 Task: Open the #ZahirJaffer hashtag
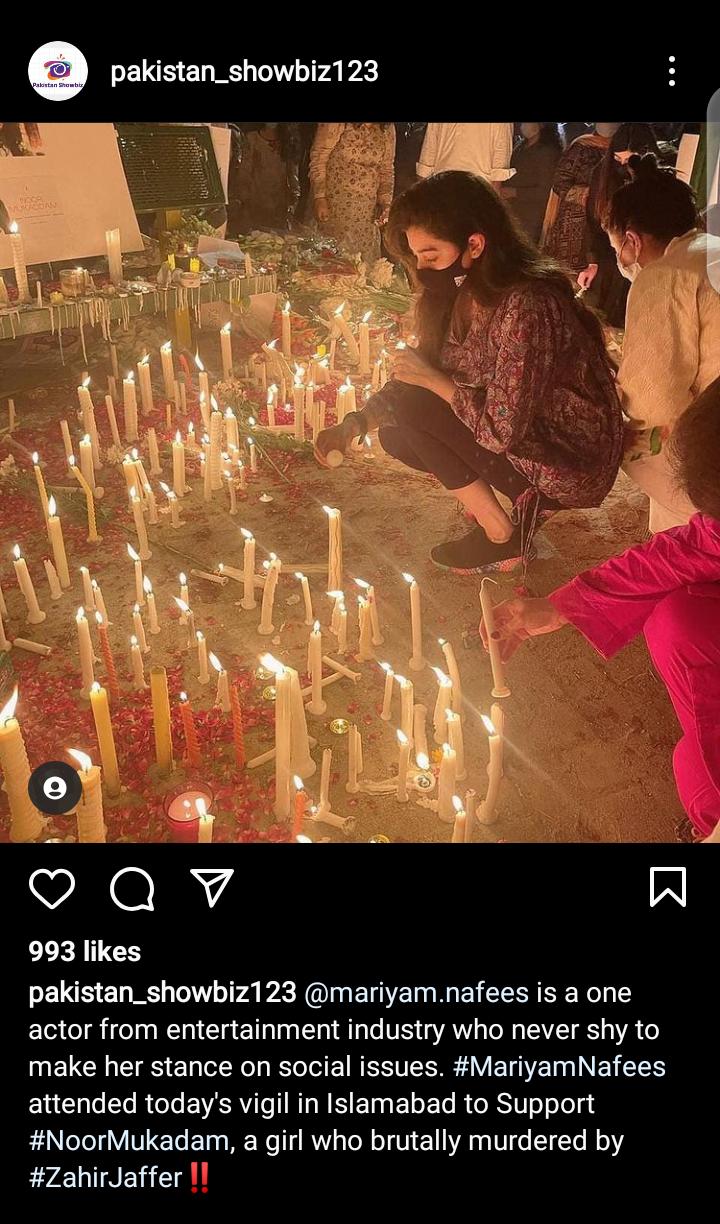coord(105,1177)
